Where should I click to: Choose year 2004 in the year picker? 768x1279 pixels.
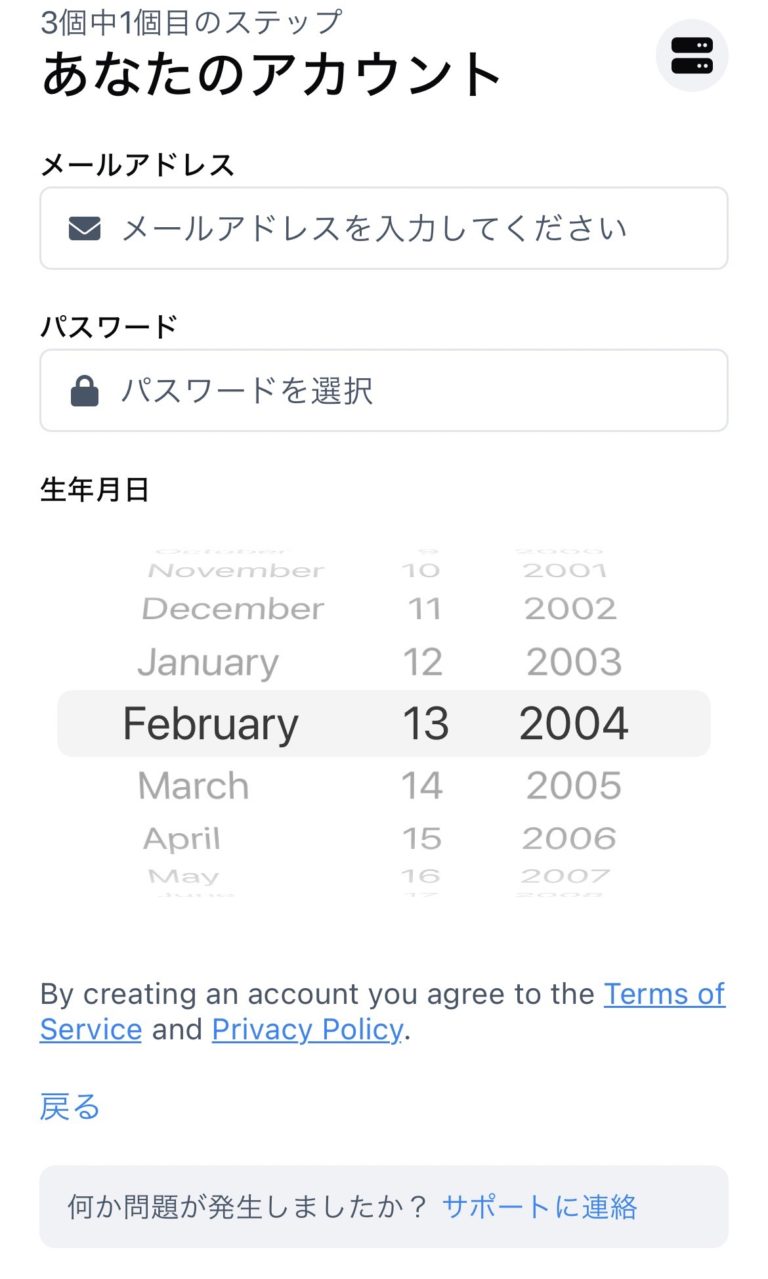[574, 723]
